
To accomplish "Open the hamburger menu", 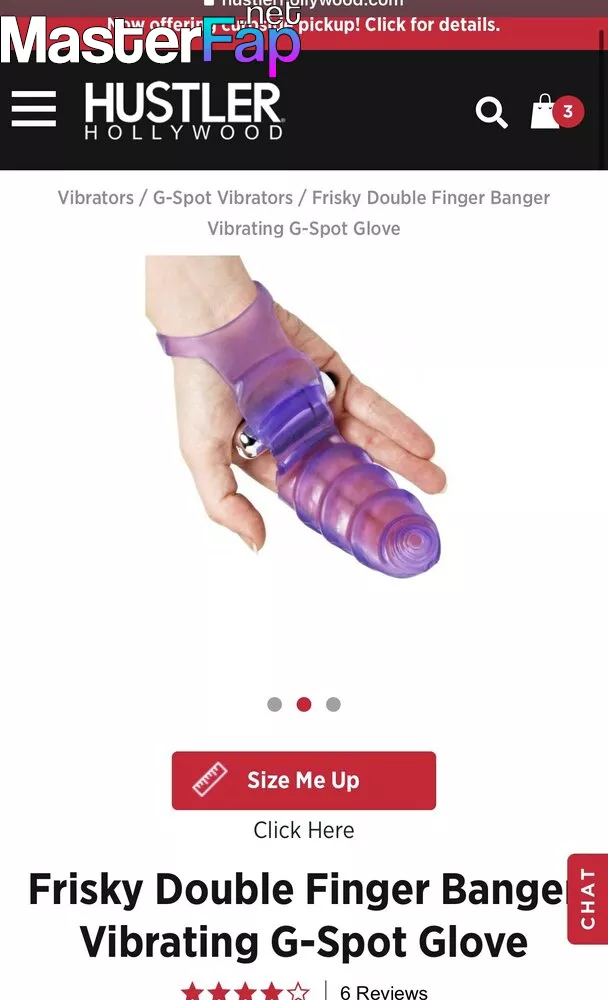I will tap(34, 108).
